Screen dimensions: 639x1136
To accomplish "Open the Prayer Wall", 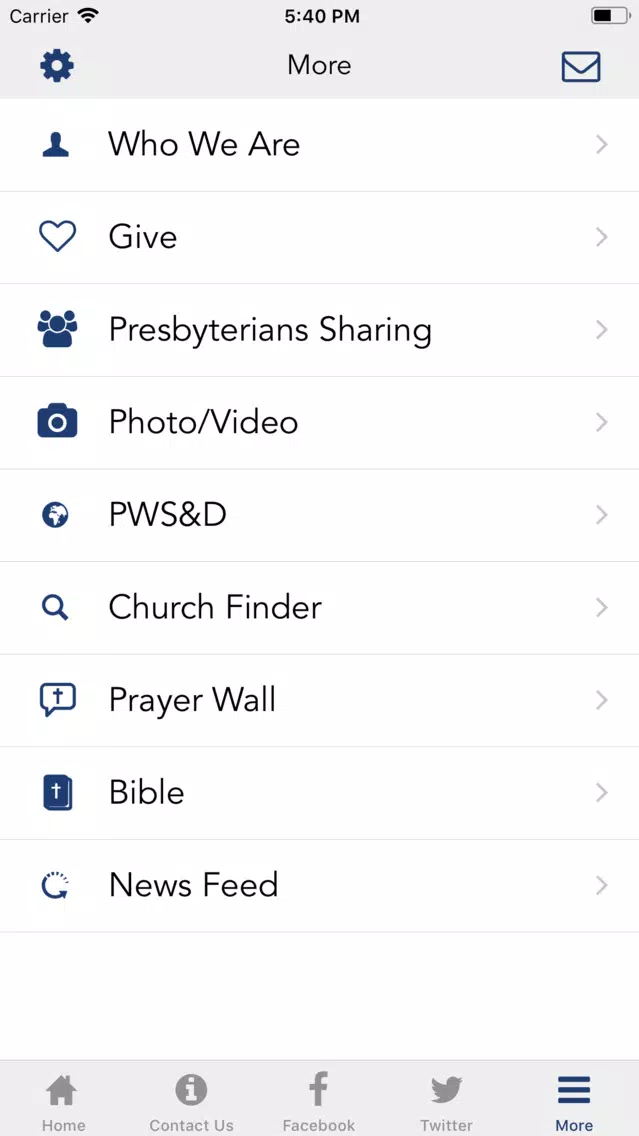I will tap(320, 701).
